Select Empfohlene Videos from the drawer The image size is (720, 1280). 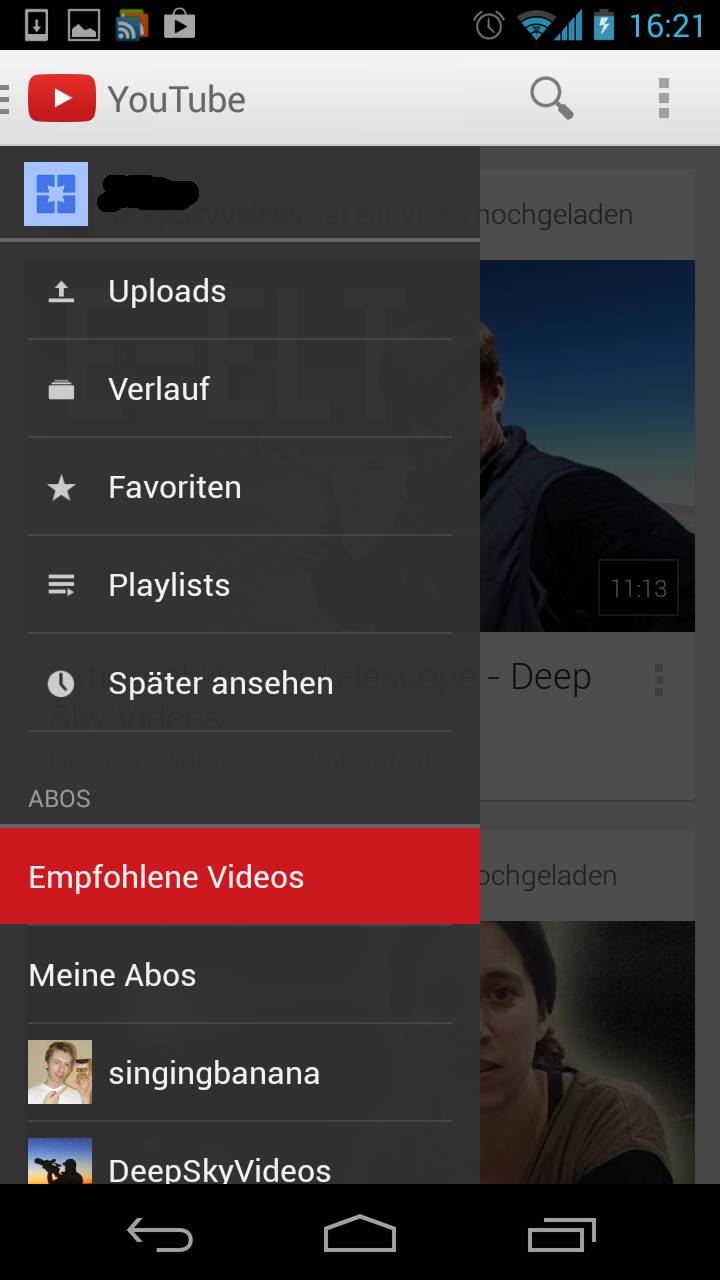click(x=166, y=876)
